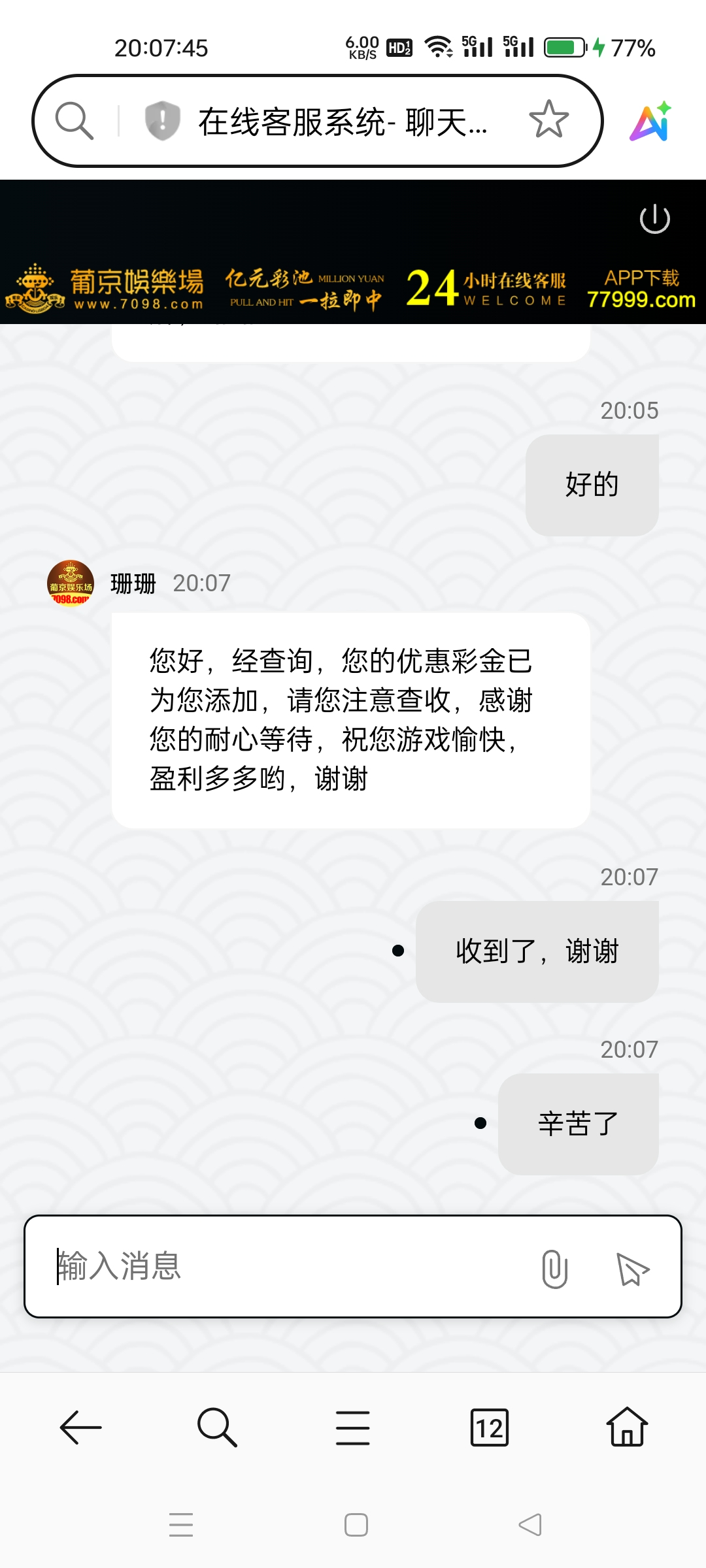Attach a file with the paperclip

coord(554,1269)
